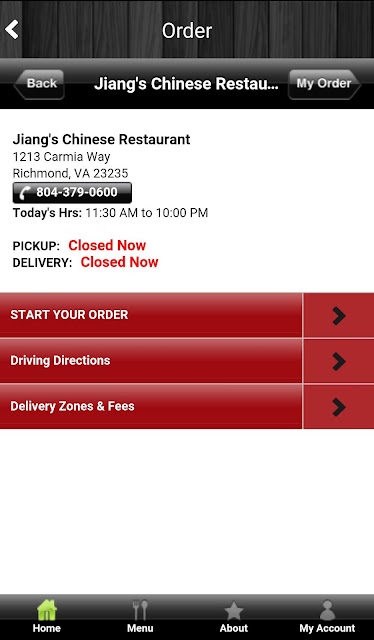Go to My Account tab
This screenshot has height=640, width=374.
click(327, 617)
